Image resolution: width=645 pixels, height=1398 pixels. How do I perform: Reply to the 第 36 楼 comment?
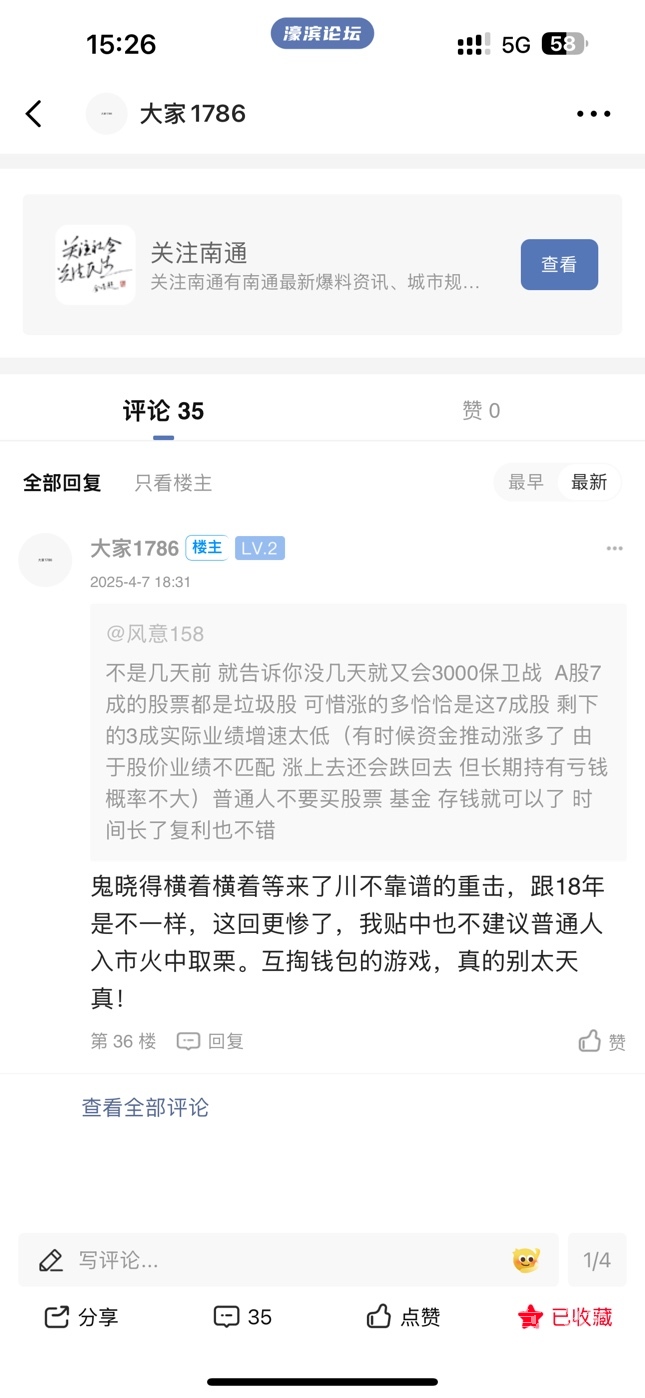tap(210, 1041)
